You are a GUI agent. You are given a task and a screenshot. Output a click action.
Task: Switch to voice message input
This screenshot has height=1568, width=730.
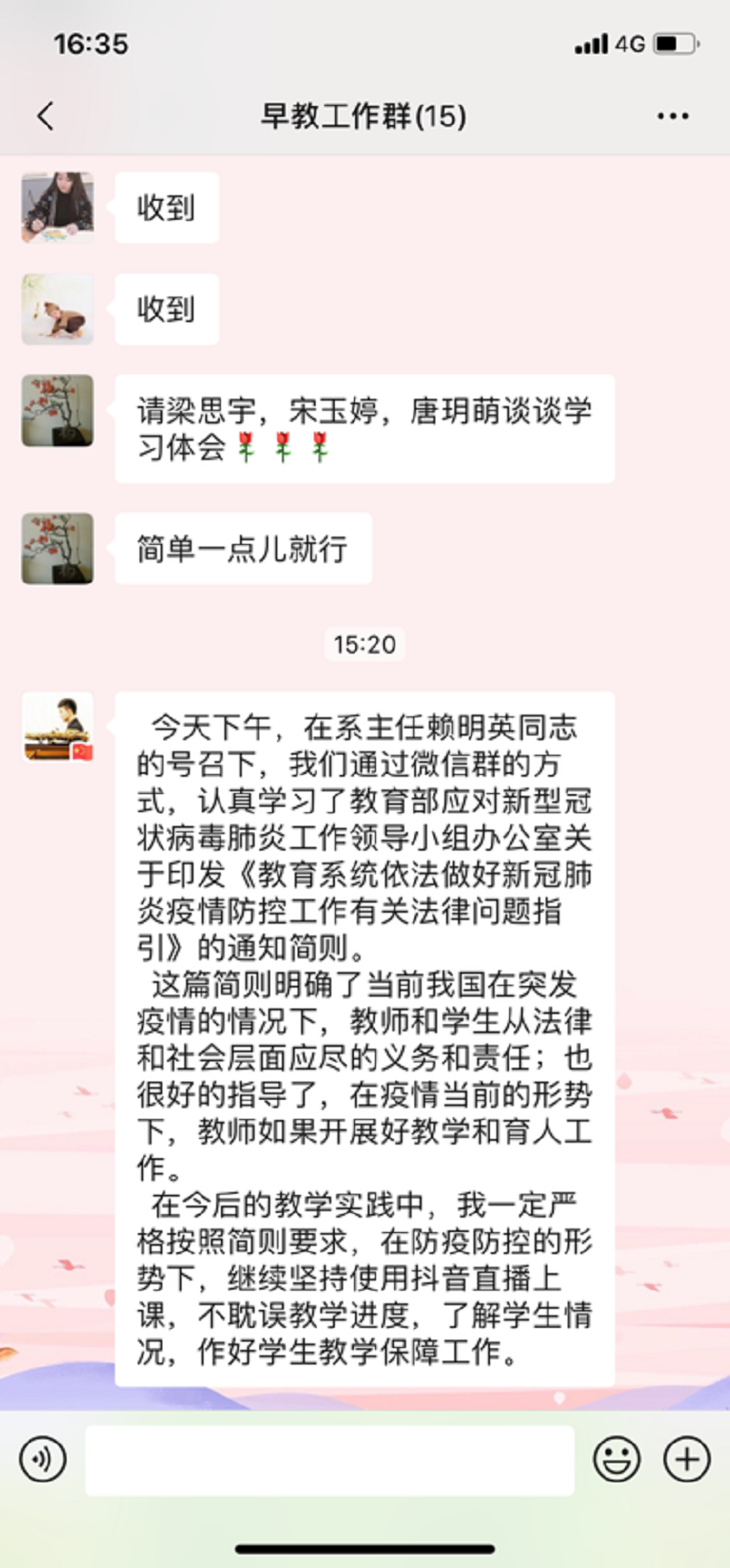(x=43, y=1458)
